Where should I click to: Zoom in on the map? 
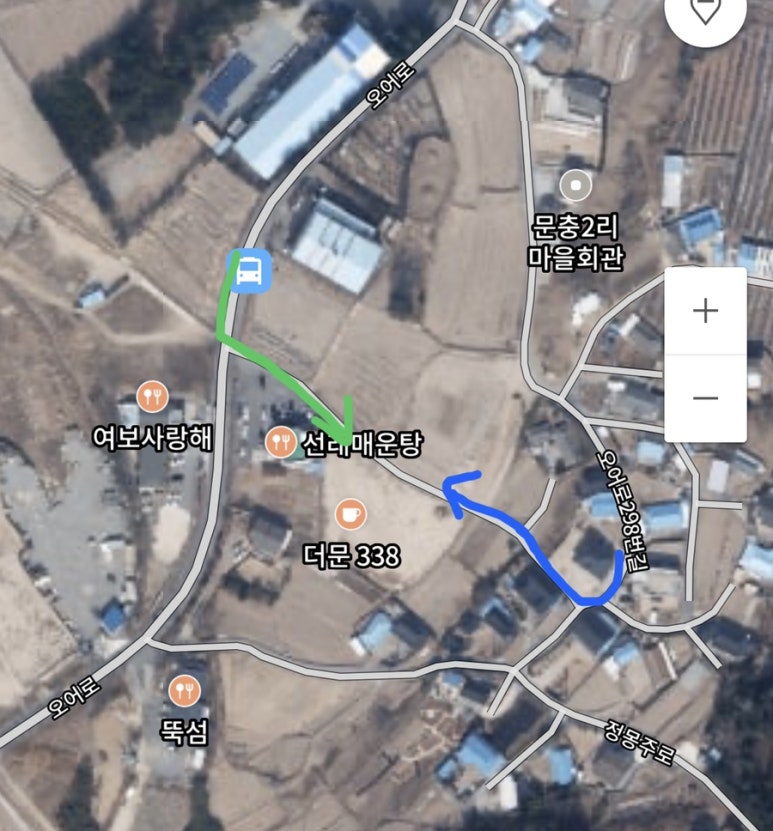click(705, 311)
